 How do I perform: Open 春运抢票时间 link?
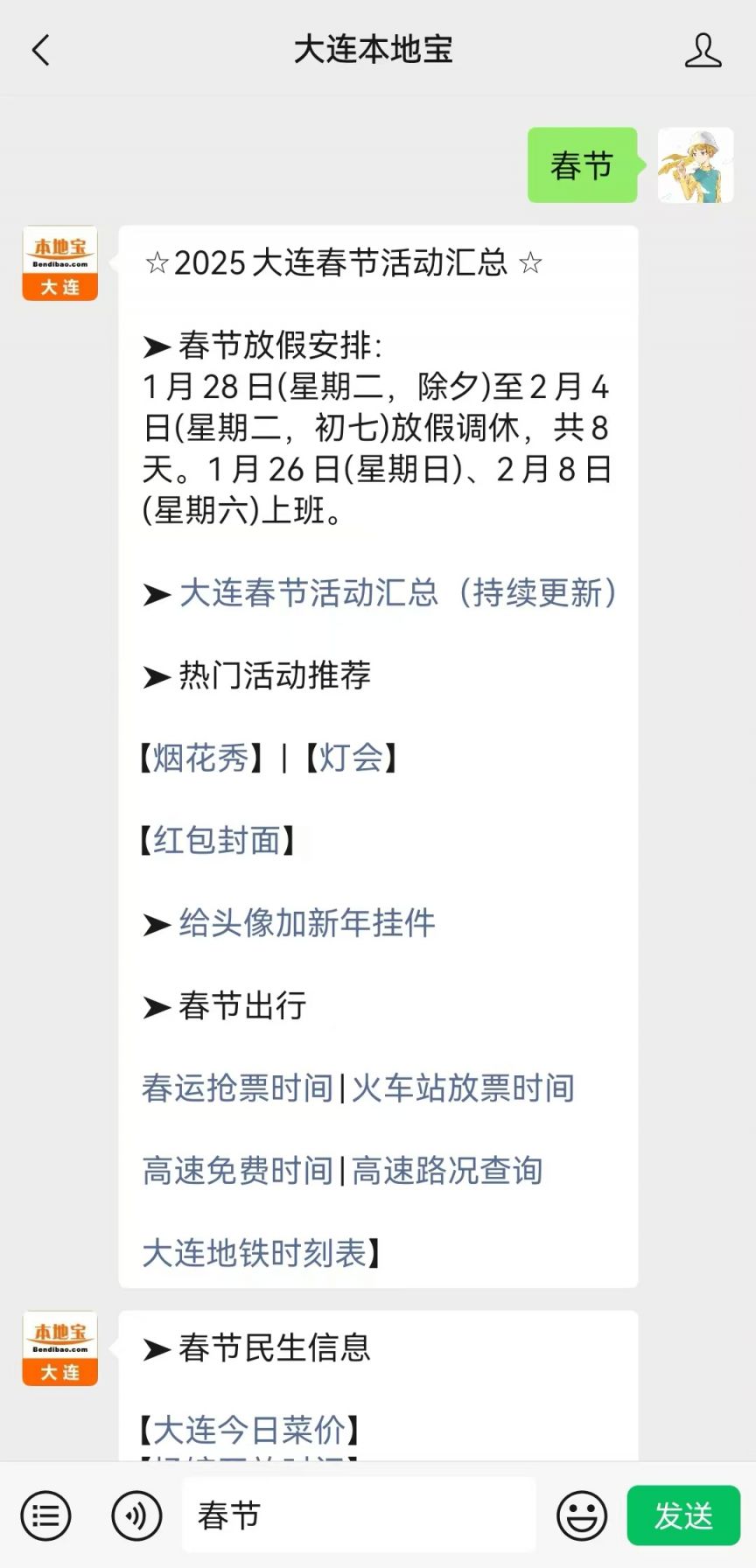click(x=237, y=1088)
